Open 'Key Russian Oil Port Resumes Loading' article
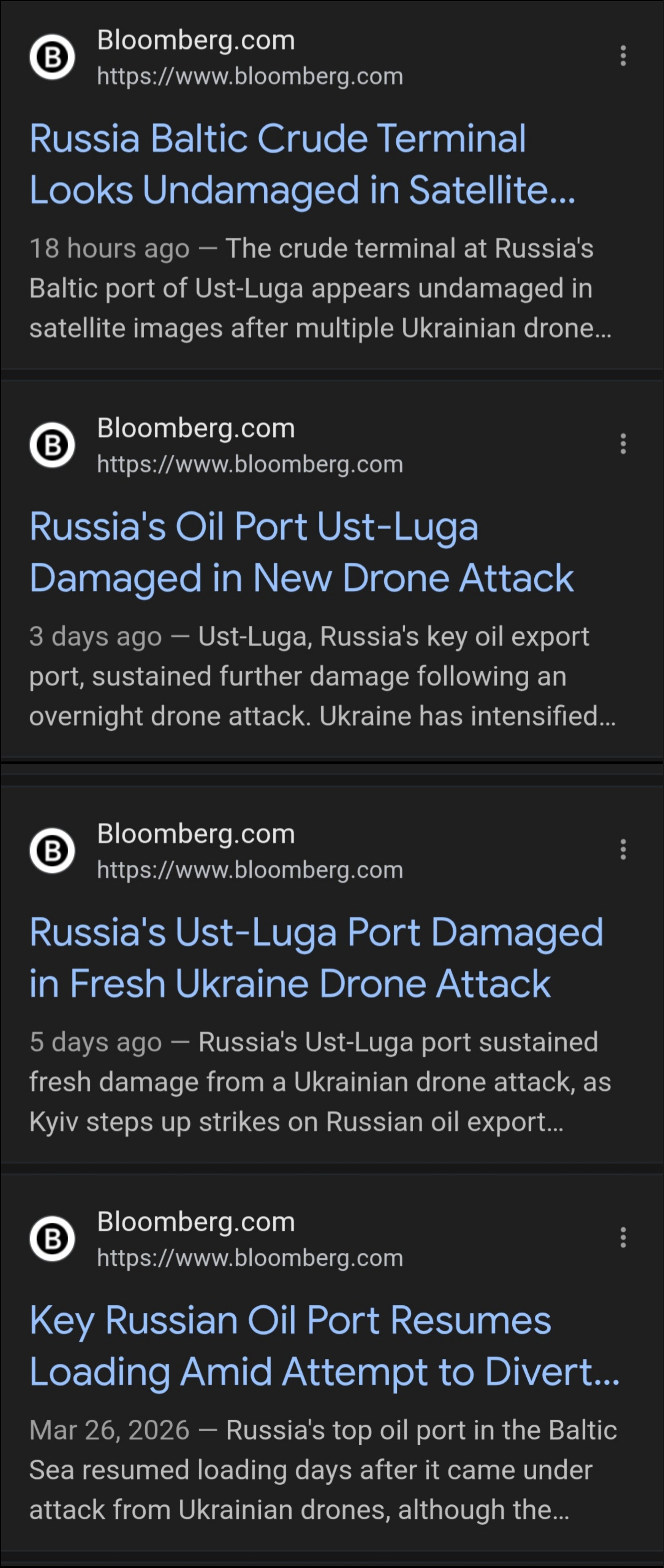This screenshot has height=1568, width=664. pyautogui.click(x=325, y=1346)
